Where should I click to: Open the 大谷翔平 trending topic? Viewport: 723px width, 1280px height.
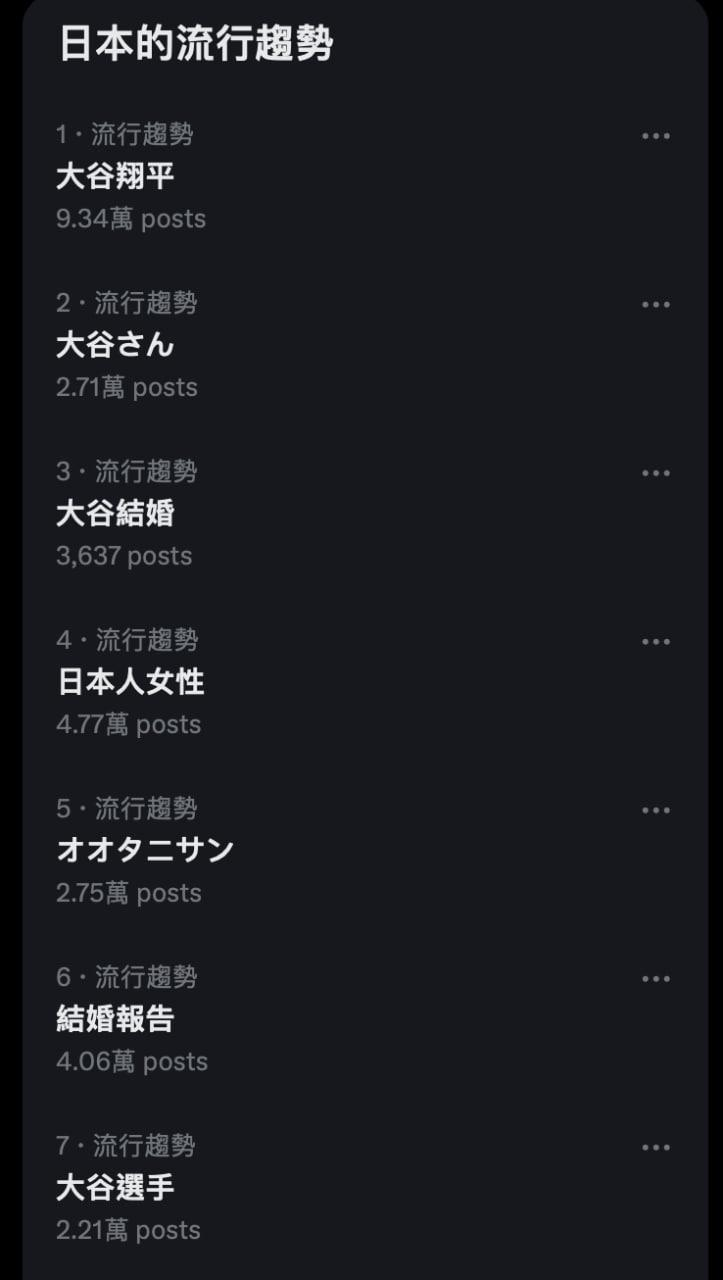coord(116,177)
